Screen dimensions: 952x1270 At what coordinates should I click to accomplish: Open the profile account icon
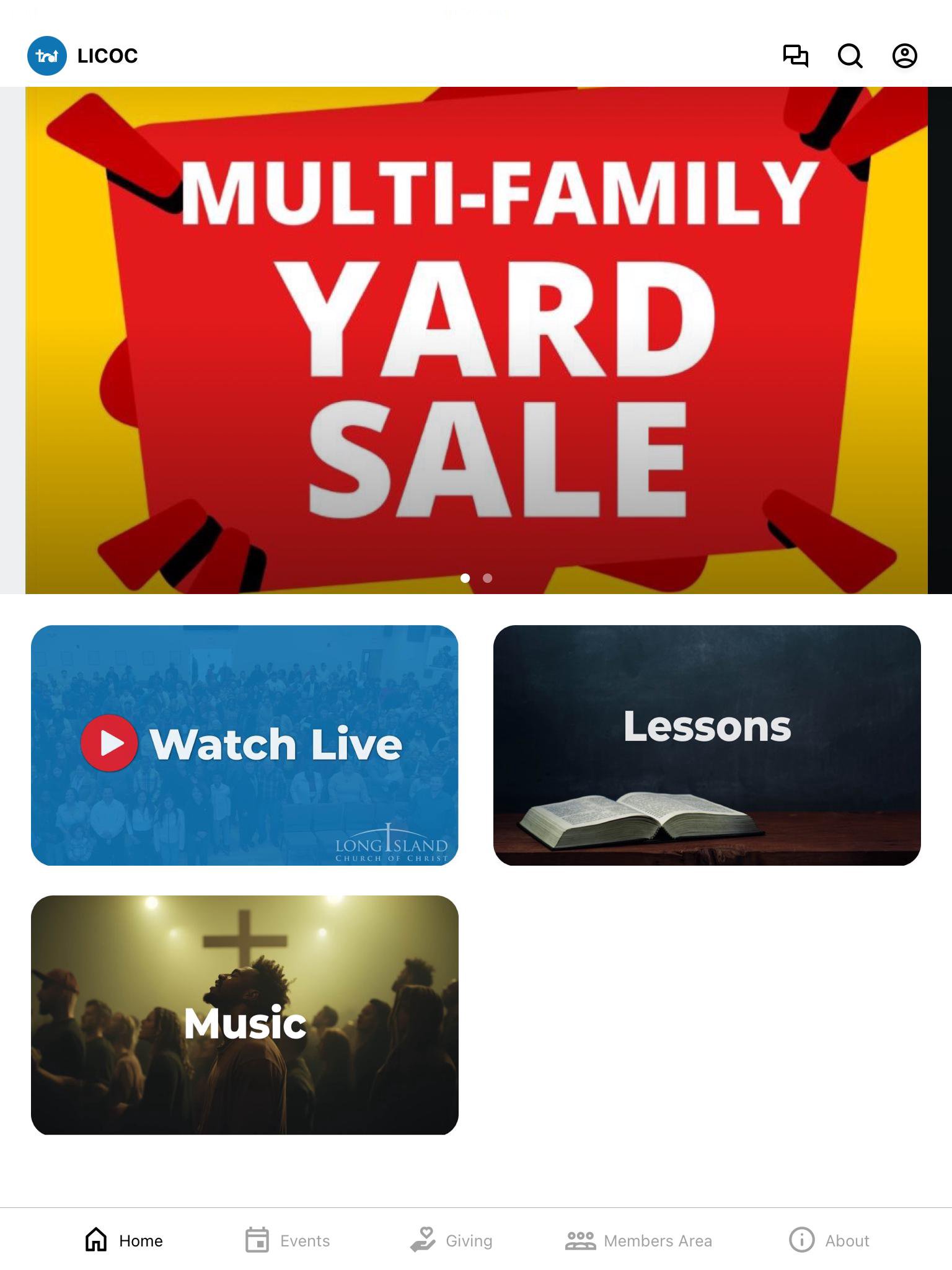(x=904, y=56)
